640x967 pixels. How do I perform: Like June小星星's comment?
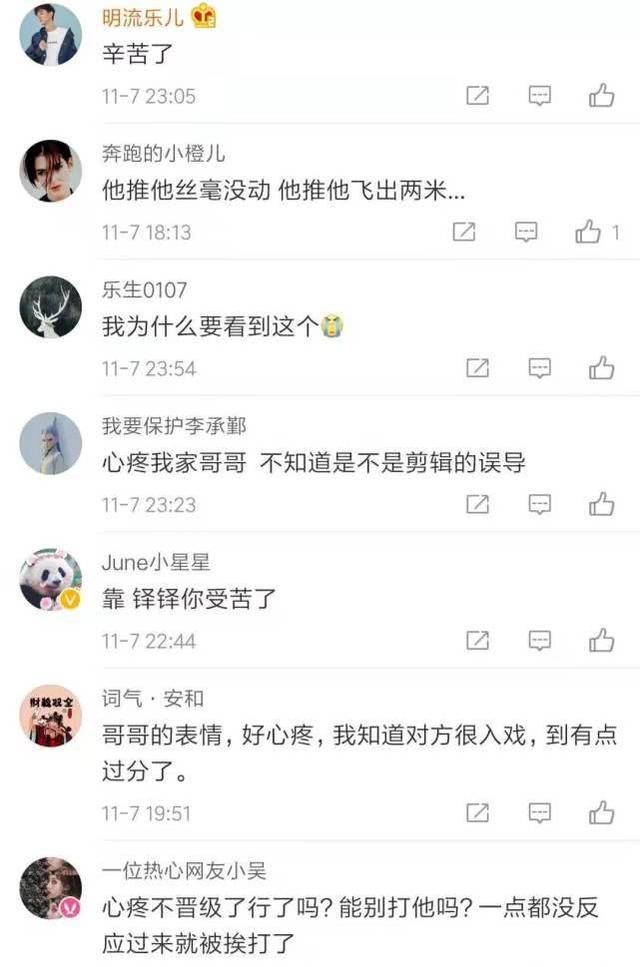(x=601, y=640)
